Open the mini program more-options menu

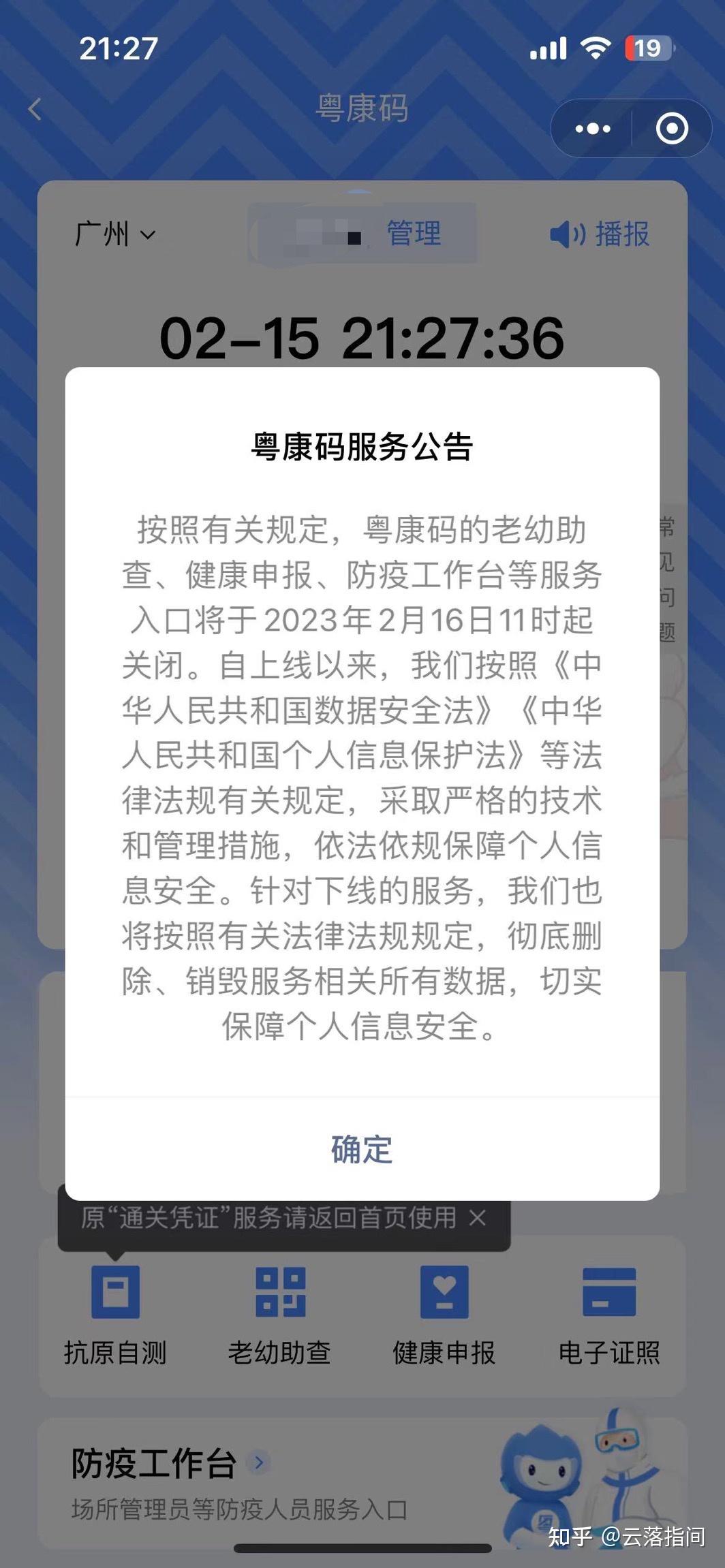coord(592,129)
